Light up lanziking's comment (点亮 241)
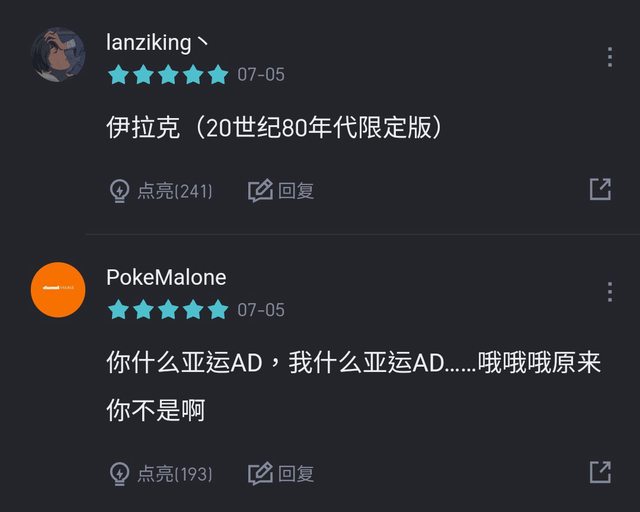This screenshot has height=512, width=640. (x=161, y=190)
